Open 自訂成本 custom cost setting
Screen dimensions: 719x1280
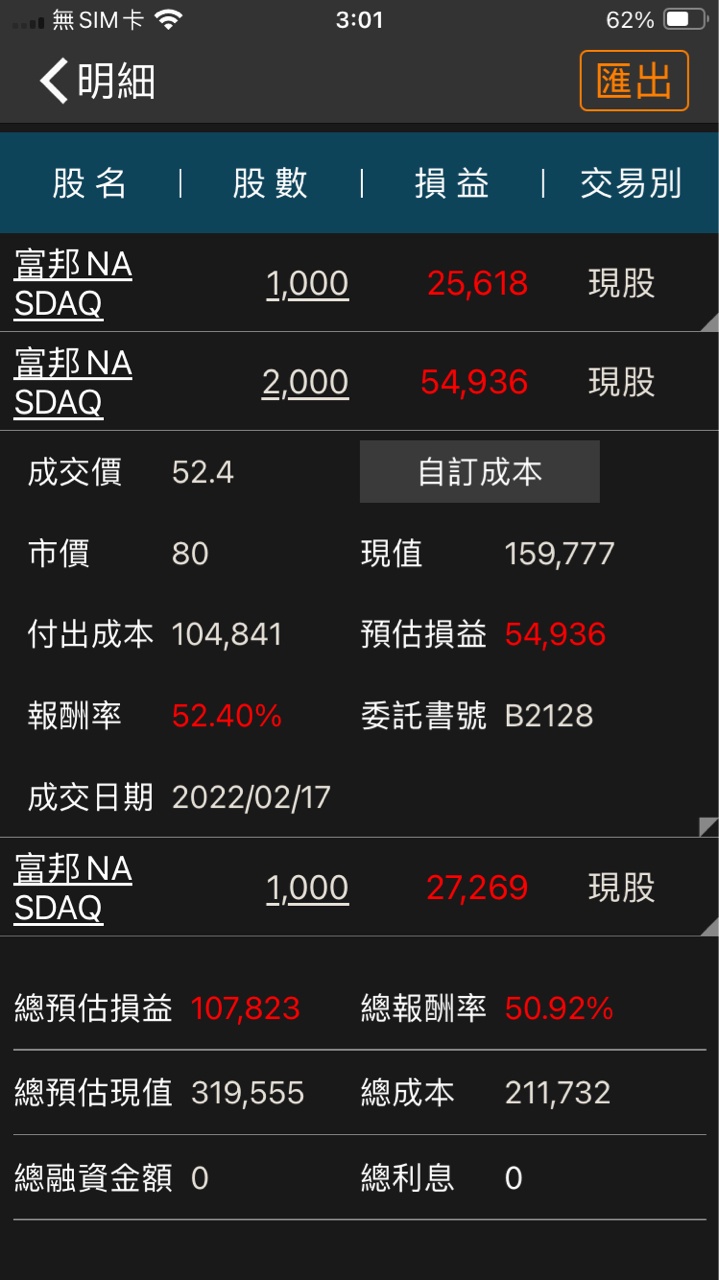[479, 472]
